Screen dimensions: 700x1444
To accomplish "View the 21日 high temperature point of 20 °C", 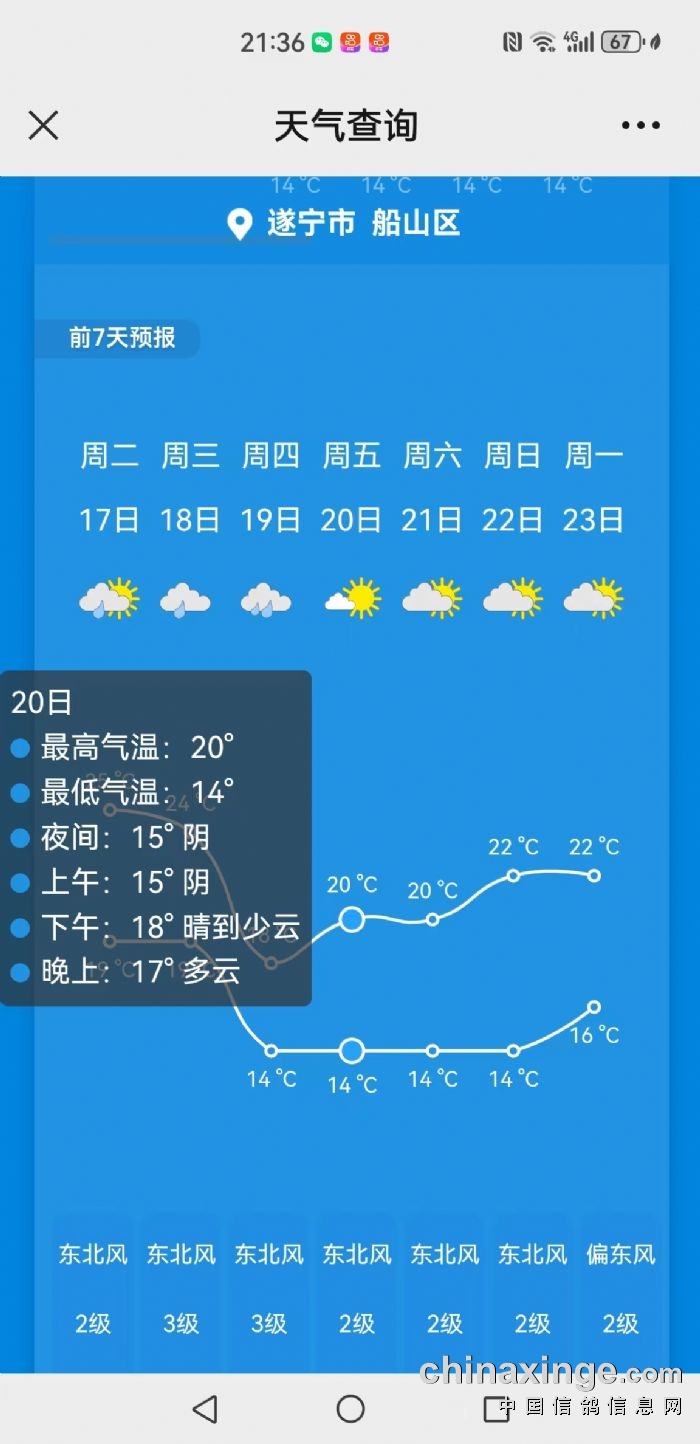I will pyautogui.click(x=432, y=919).
